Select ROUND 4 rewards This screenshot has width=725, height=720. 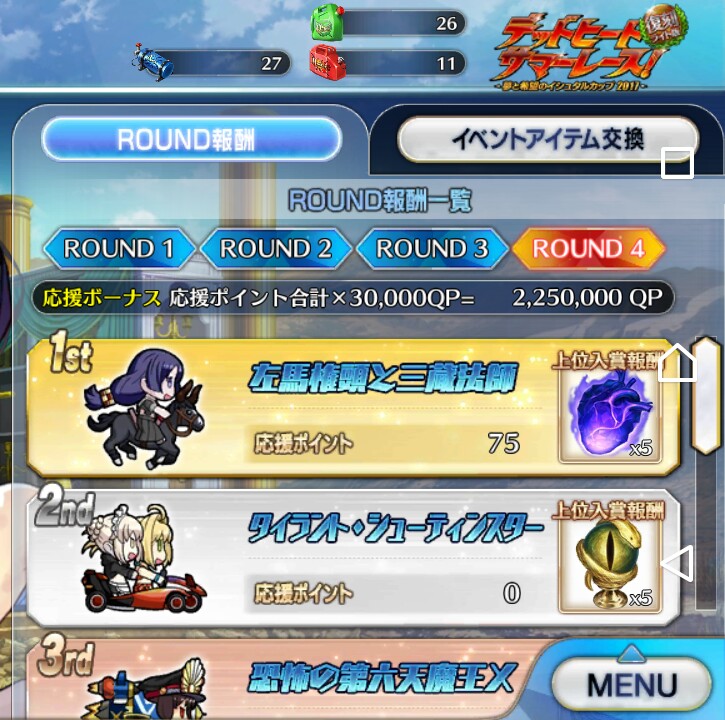[x=588, y=249]
